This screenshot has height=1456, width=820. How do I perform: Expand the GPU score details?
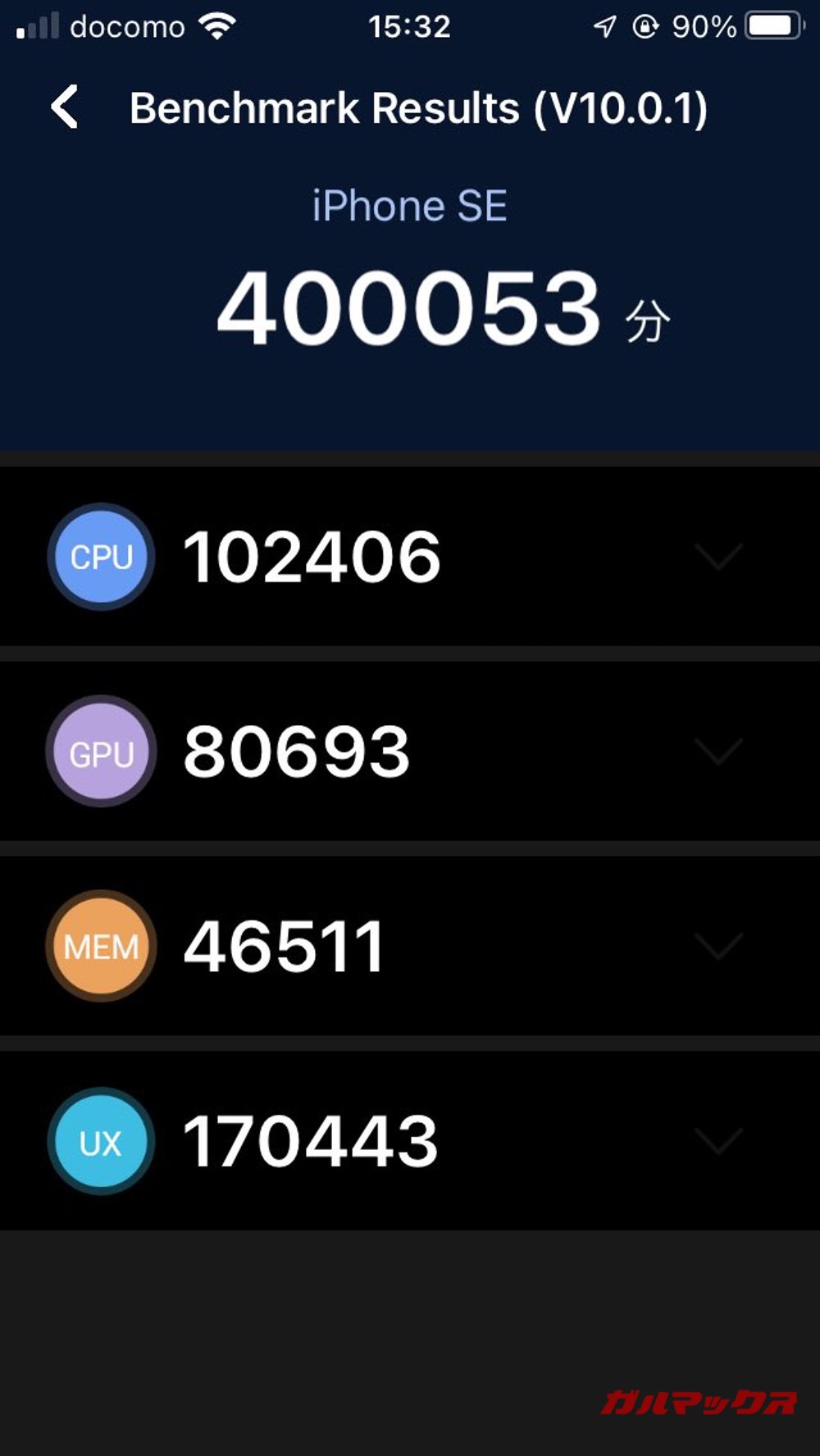pos(718,752)
